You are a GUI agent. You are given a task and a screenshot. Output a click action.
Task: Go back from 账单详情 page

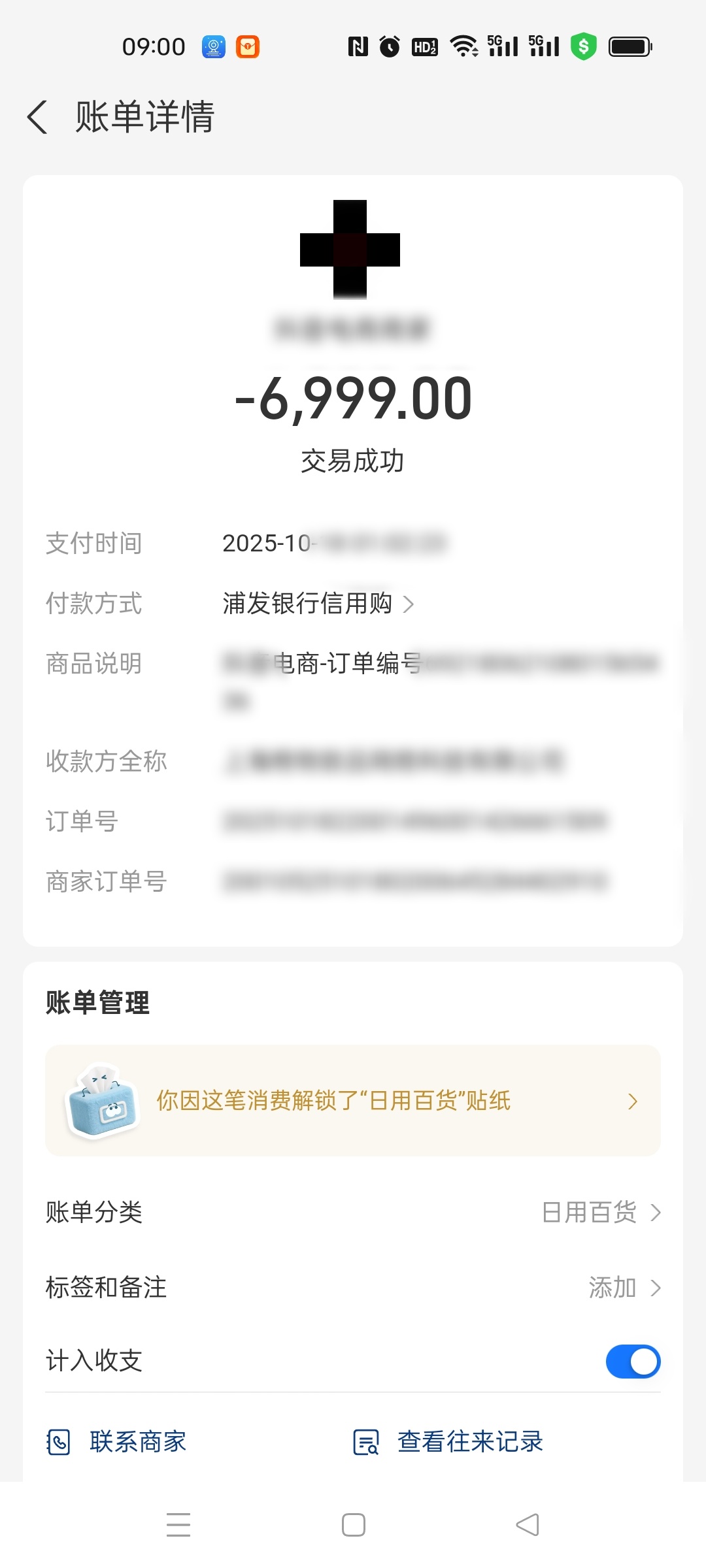pos(38,118)
